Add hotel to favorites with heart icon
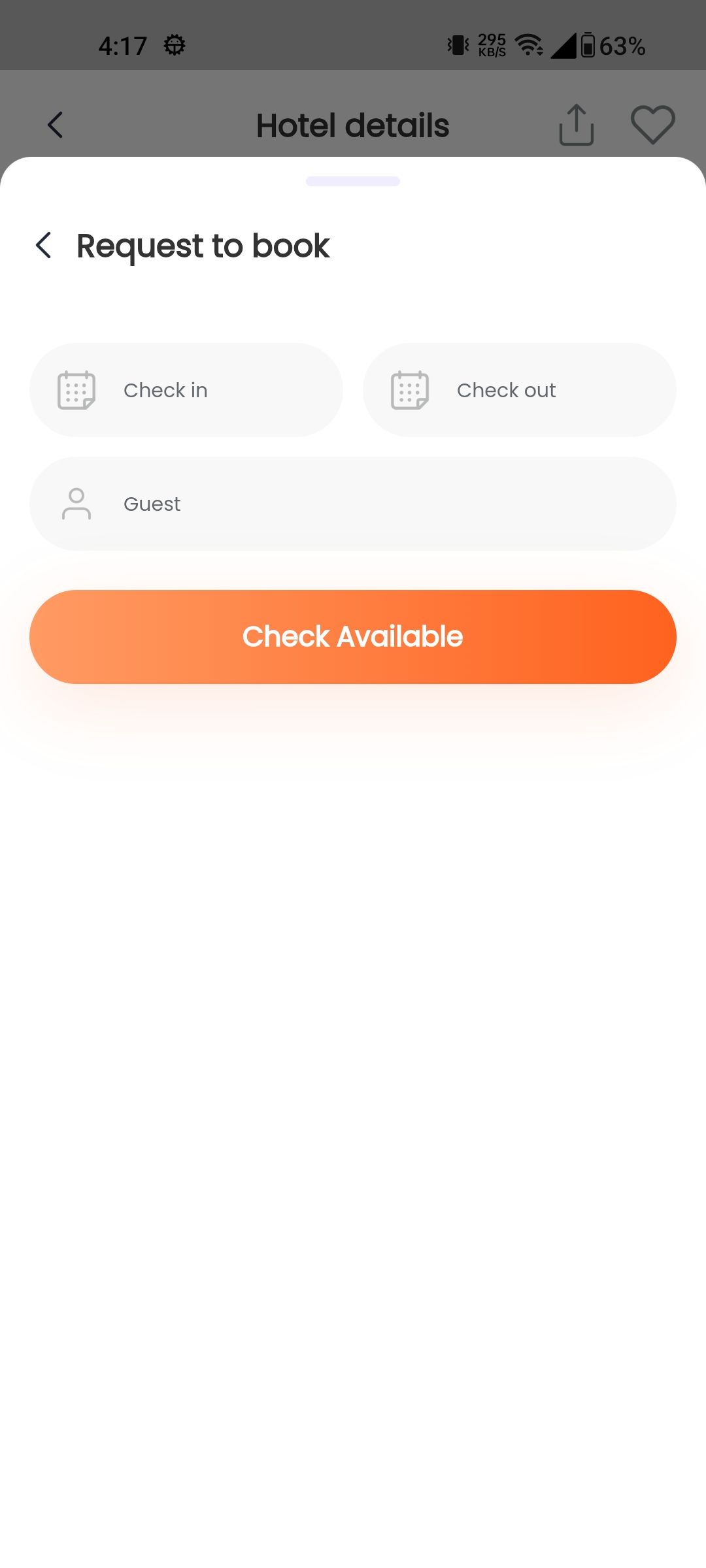This screenshot has height=1568, width=706. 652,125
